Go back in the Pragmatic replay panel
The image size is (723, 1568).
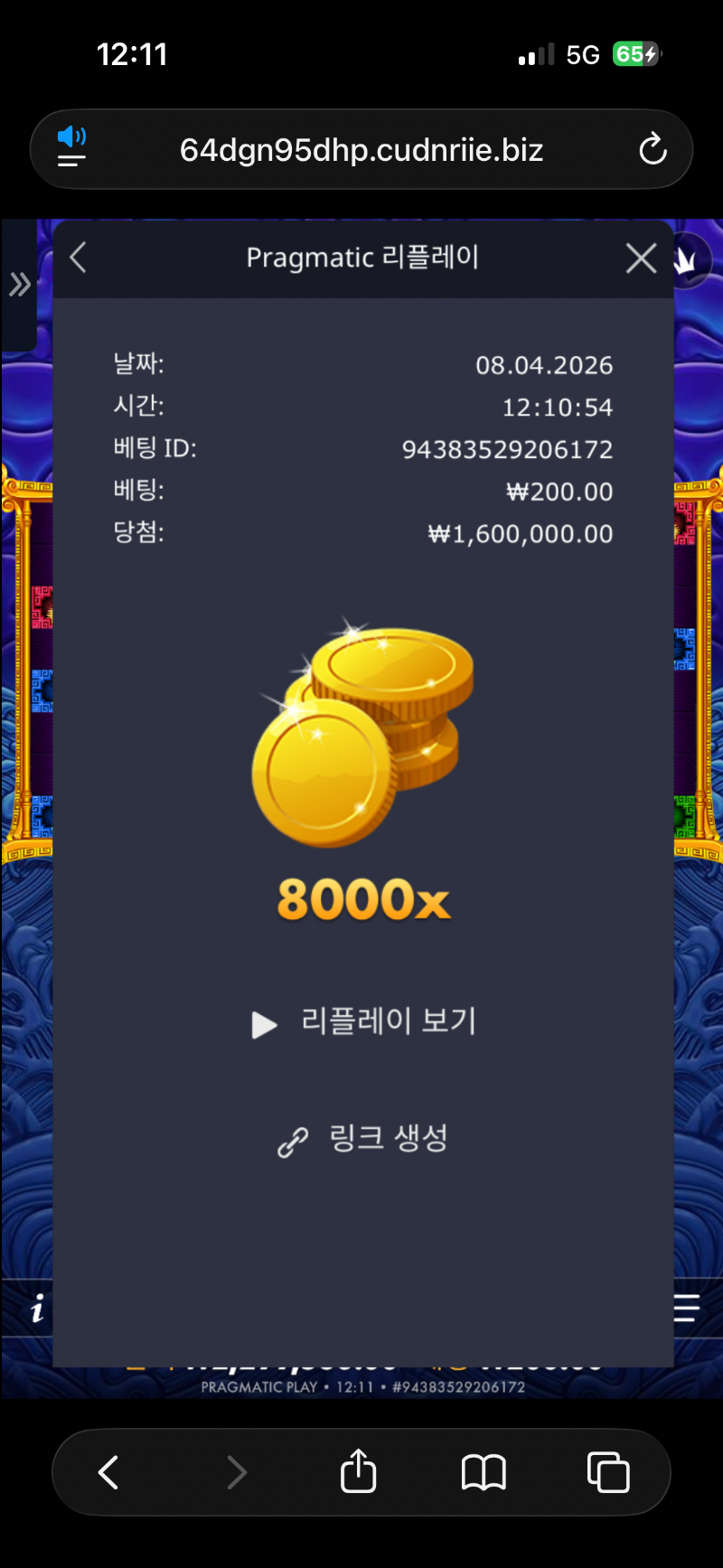point(79,258)
